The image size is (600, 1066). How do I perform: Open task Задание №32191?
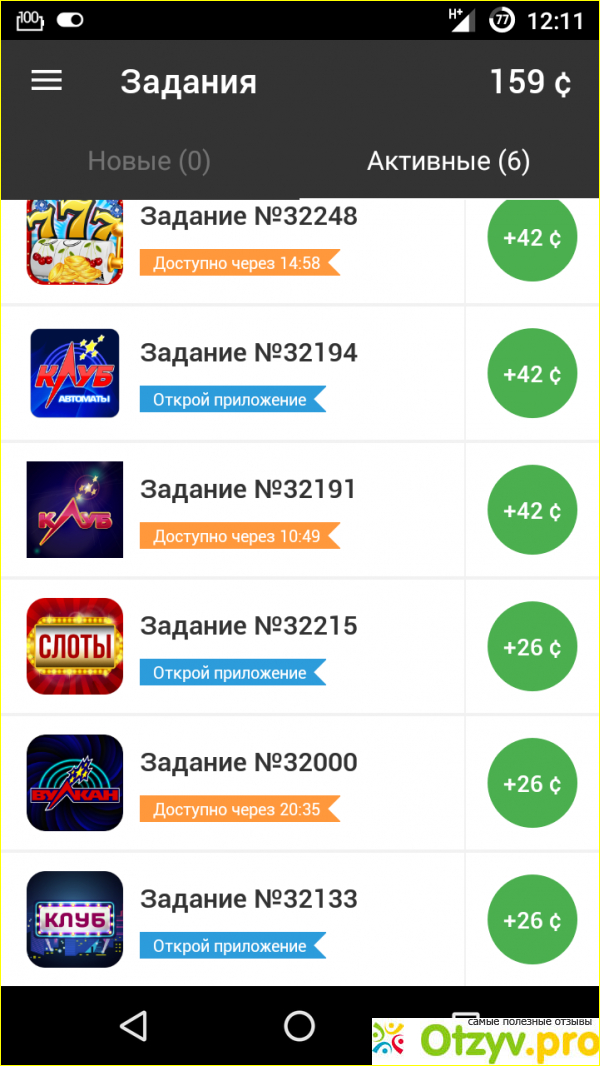[248, 509]
